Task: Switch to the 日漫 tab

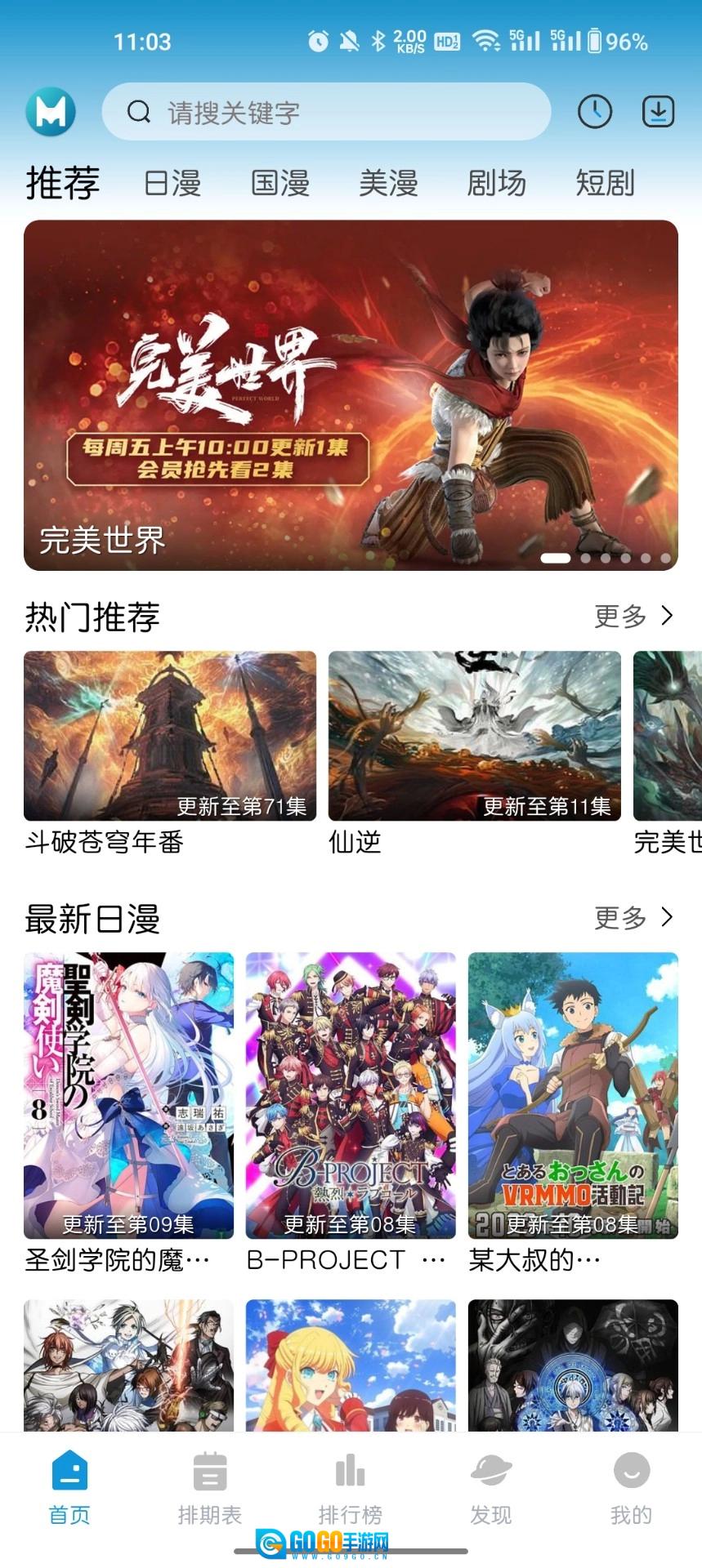Action: (x=172, y=183)
